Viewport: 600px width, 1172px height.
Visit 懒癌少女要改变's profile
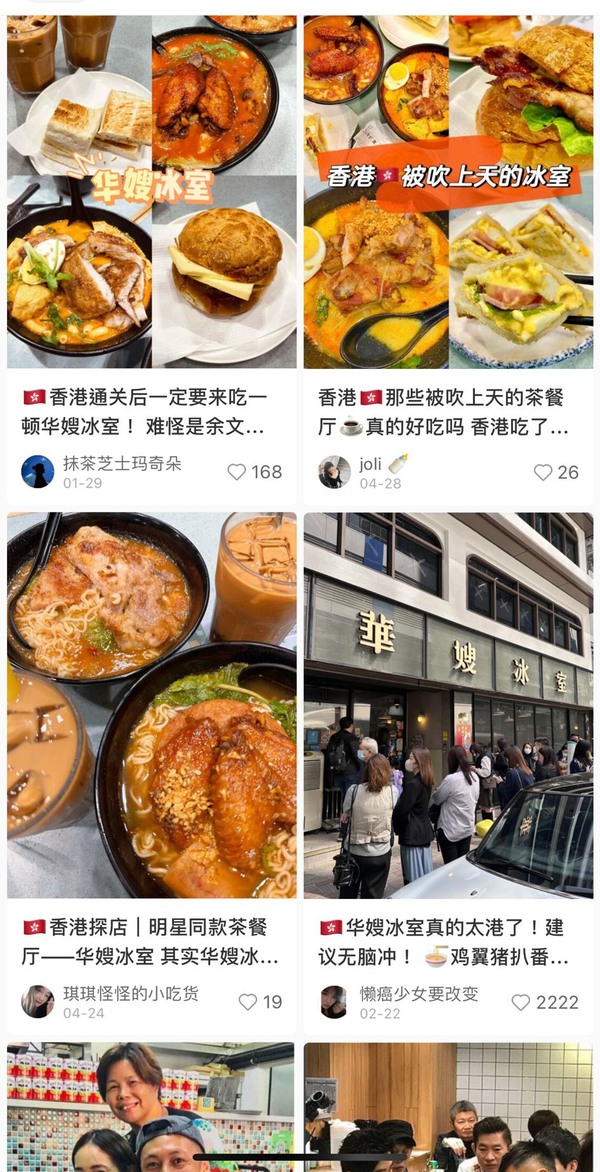pos(334,1001)
